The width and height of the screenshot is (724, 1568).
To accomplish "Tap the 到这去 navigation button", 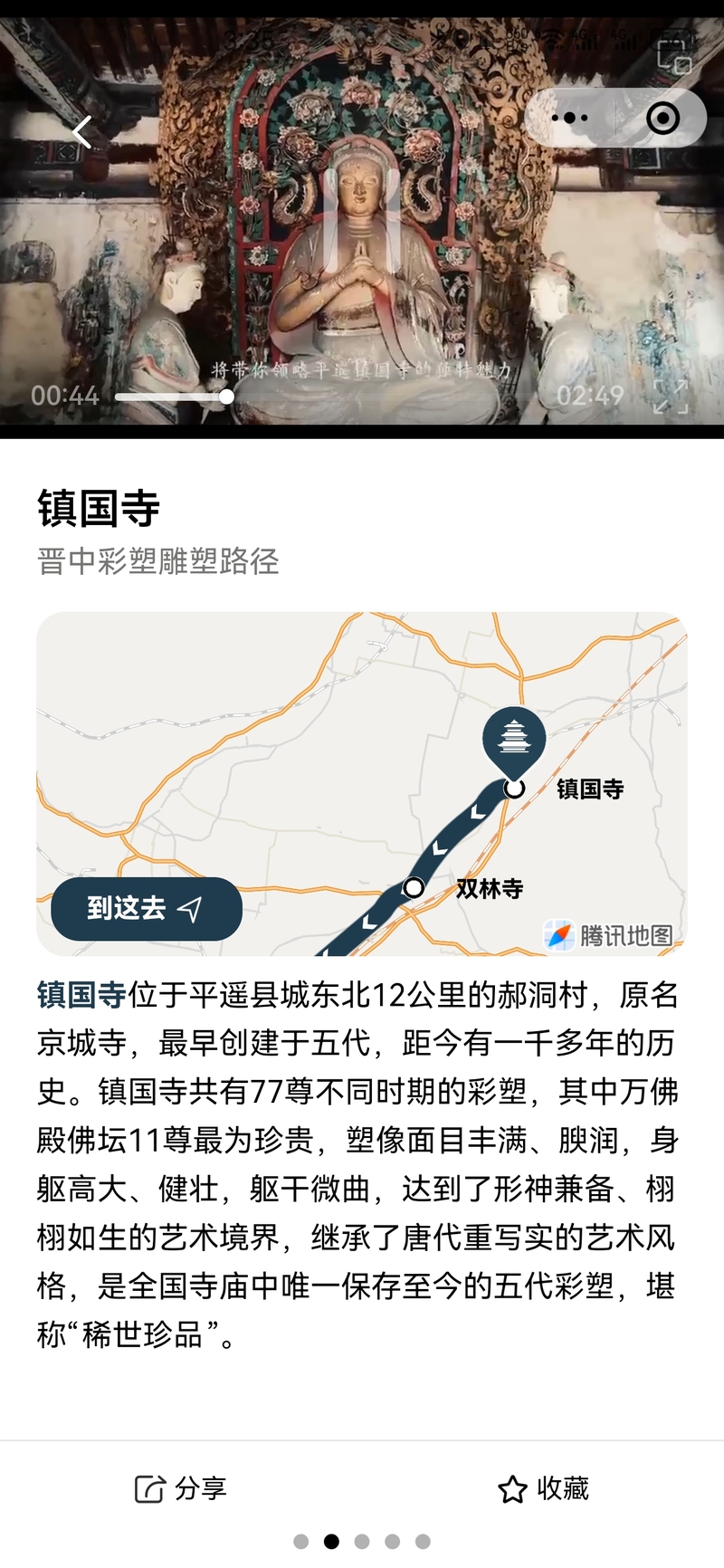I will (147, 908).
